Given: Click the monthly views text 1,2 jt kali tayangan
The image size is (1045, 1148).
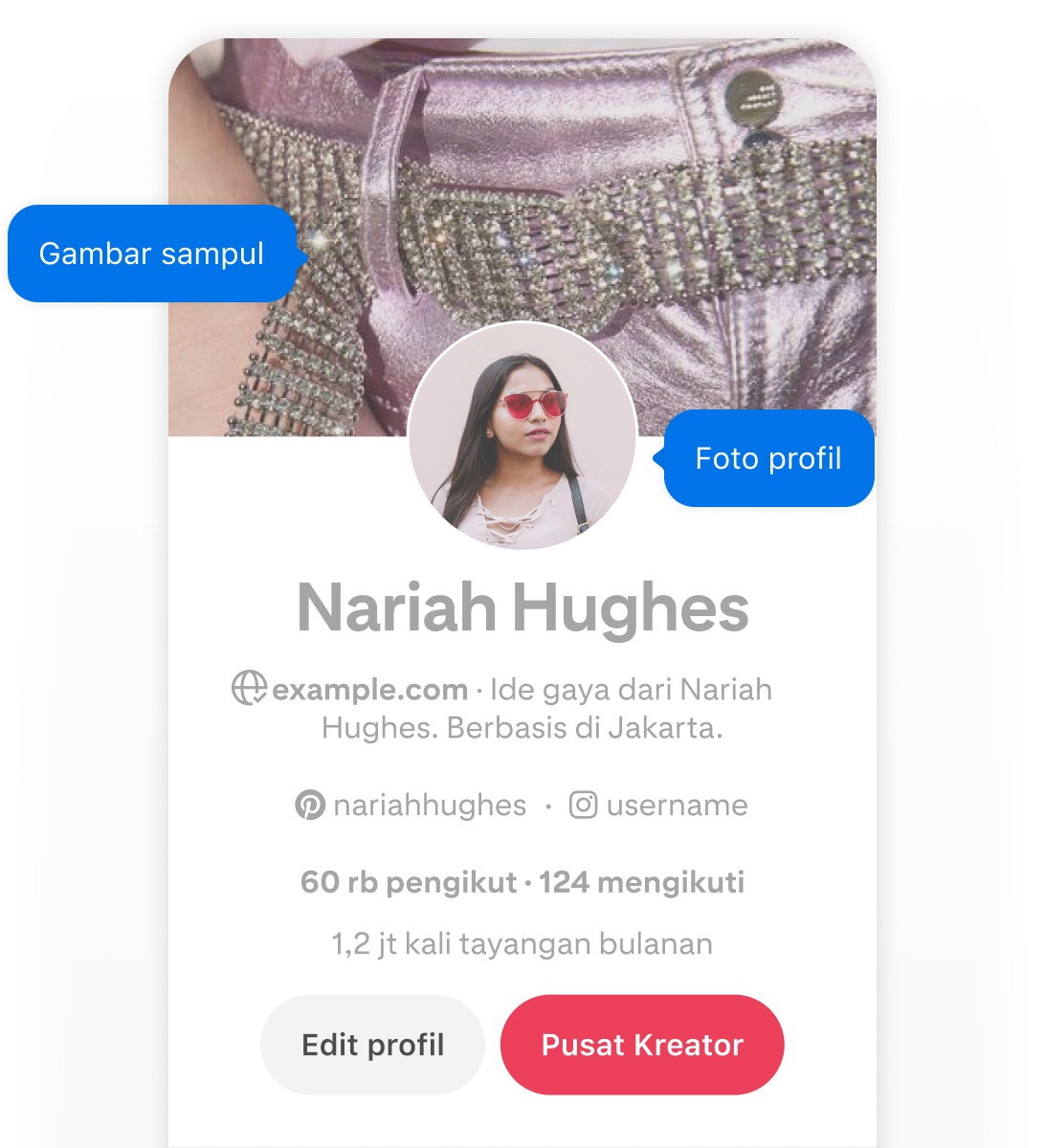Looking at the screenshot, I should [522, 942].
